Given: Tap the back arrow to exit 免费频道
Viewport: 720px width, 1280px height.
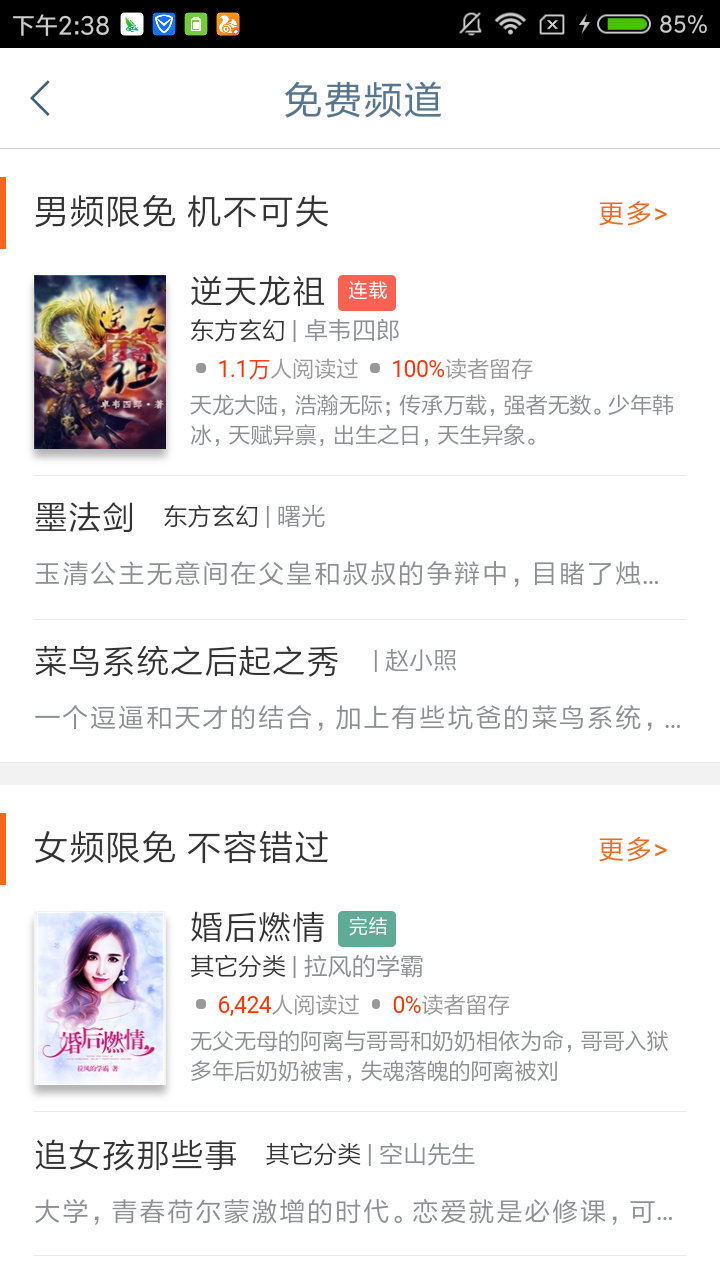Looking at the screenshot, I should point(40,98).
